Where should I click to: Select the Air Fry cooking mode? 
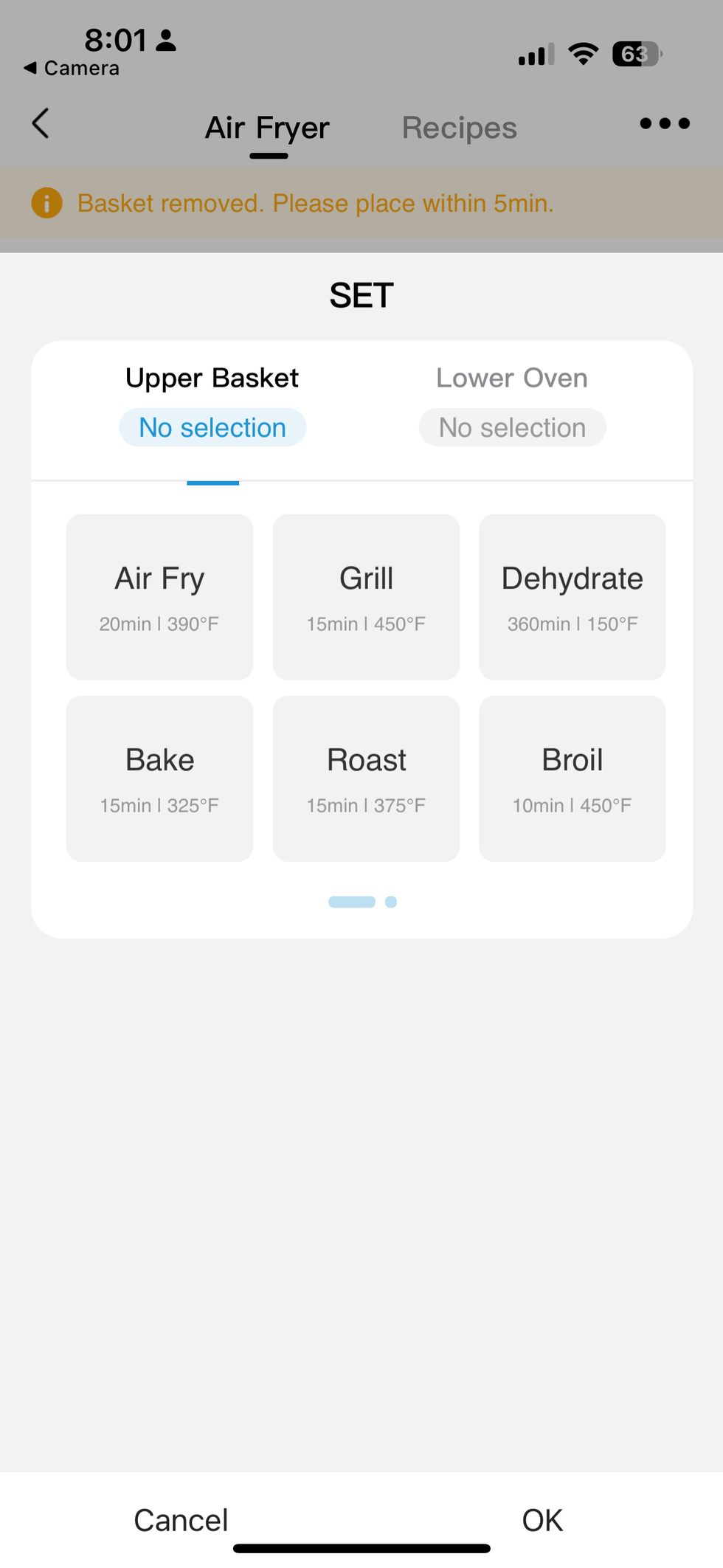[159, 597]
